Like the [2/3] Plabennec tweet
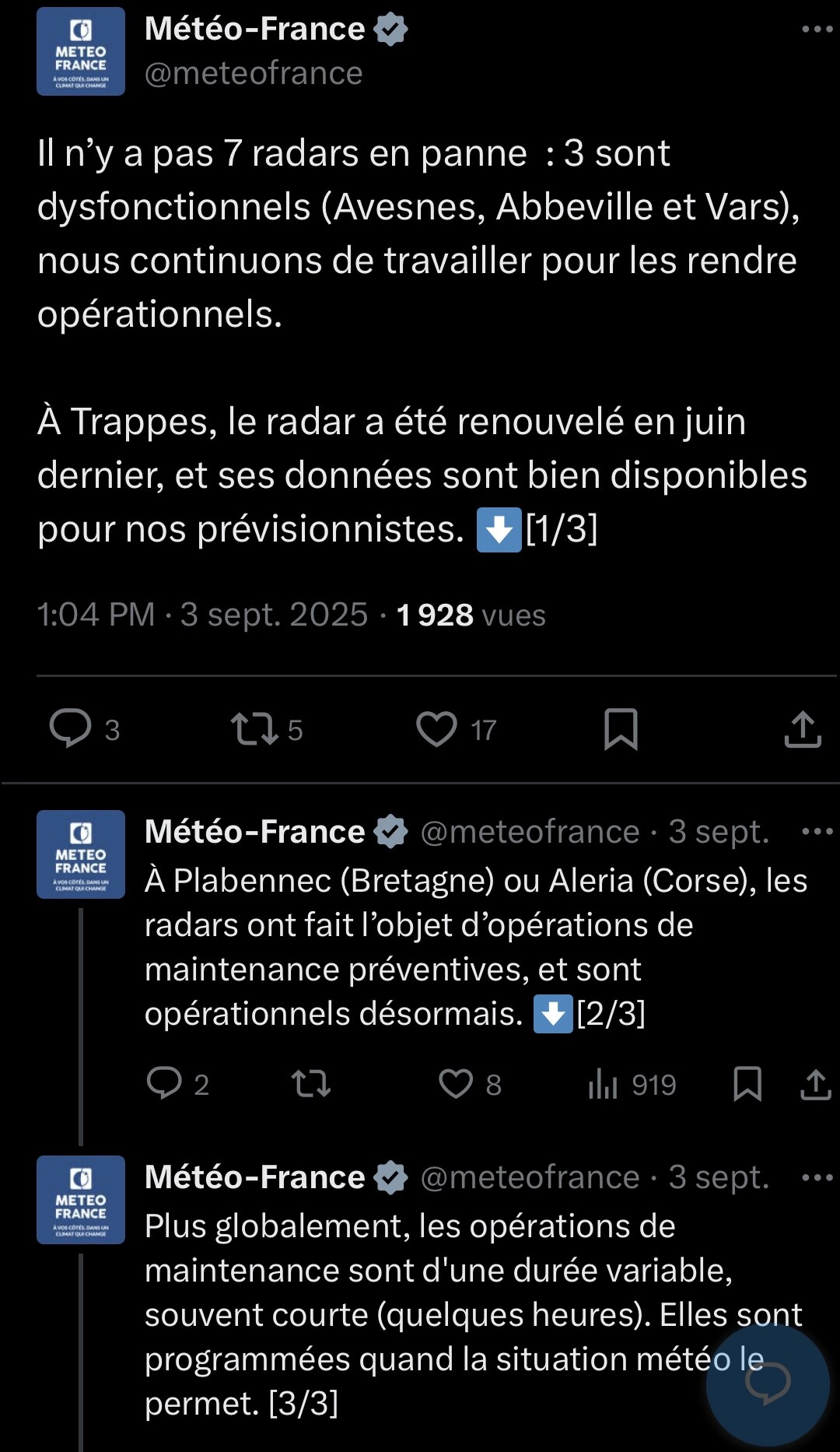This screenshot has height=1452, width=840. 456,1083
